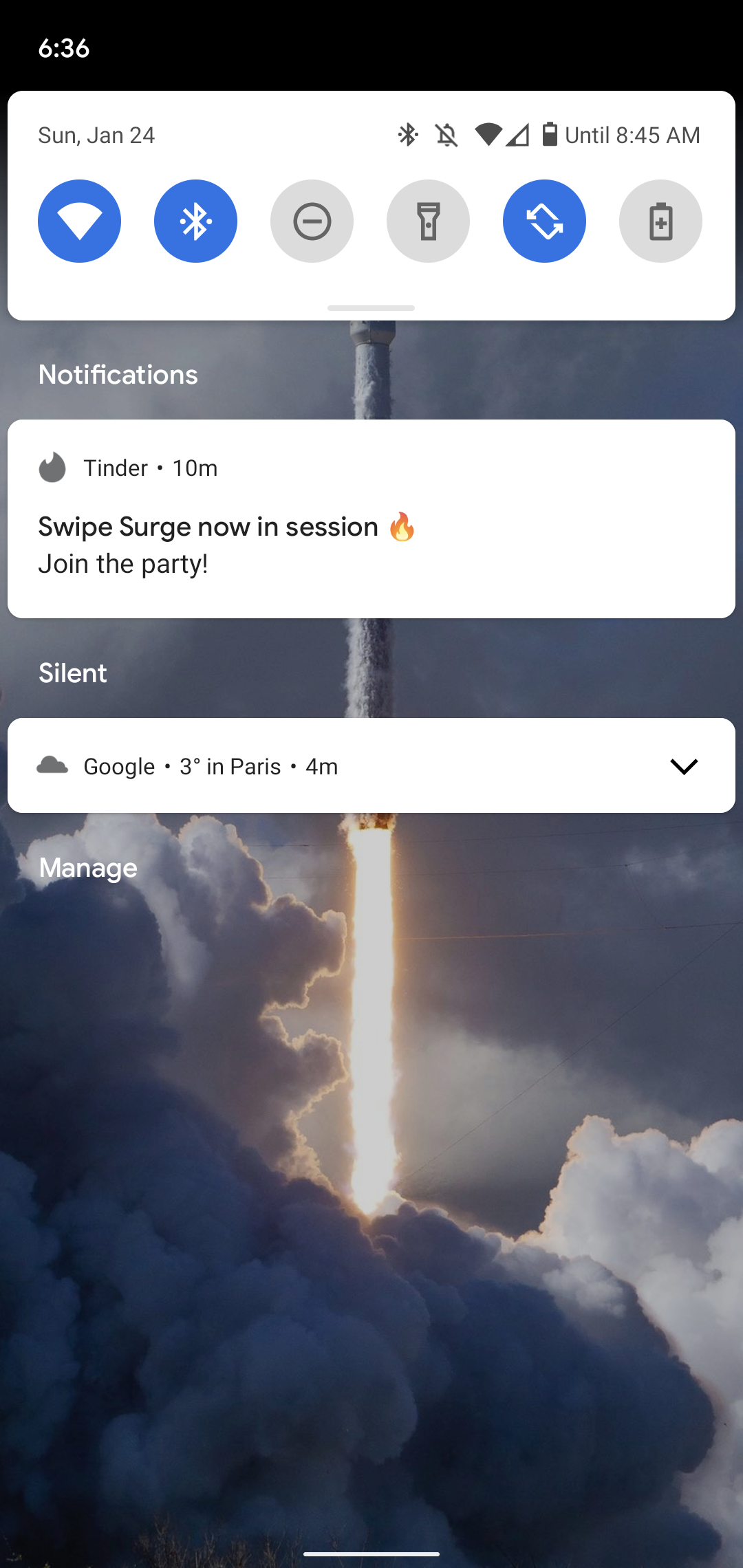Turn on the flashlight
This screenshot has width=743, height=1568.
(428, 221)
